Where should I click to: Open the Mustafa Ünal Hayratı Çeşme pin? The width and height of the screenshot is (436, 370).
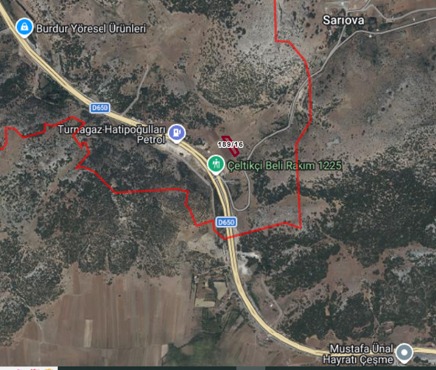coord(404,353)
